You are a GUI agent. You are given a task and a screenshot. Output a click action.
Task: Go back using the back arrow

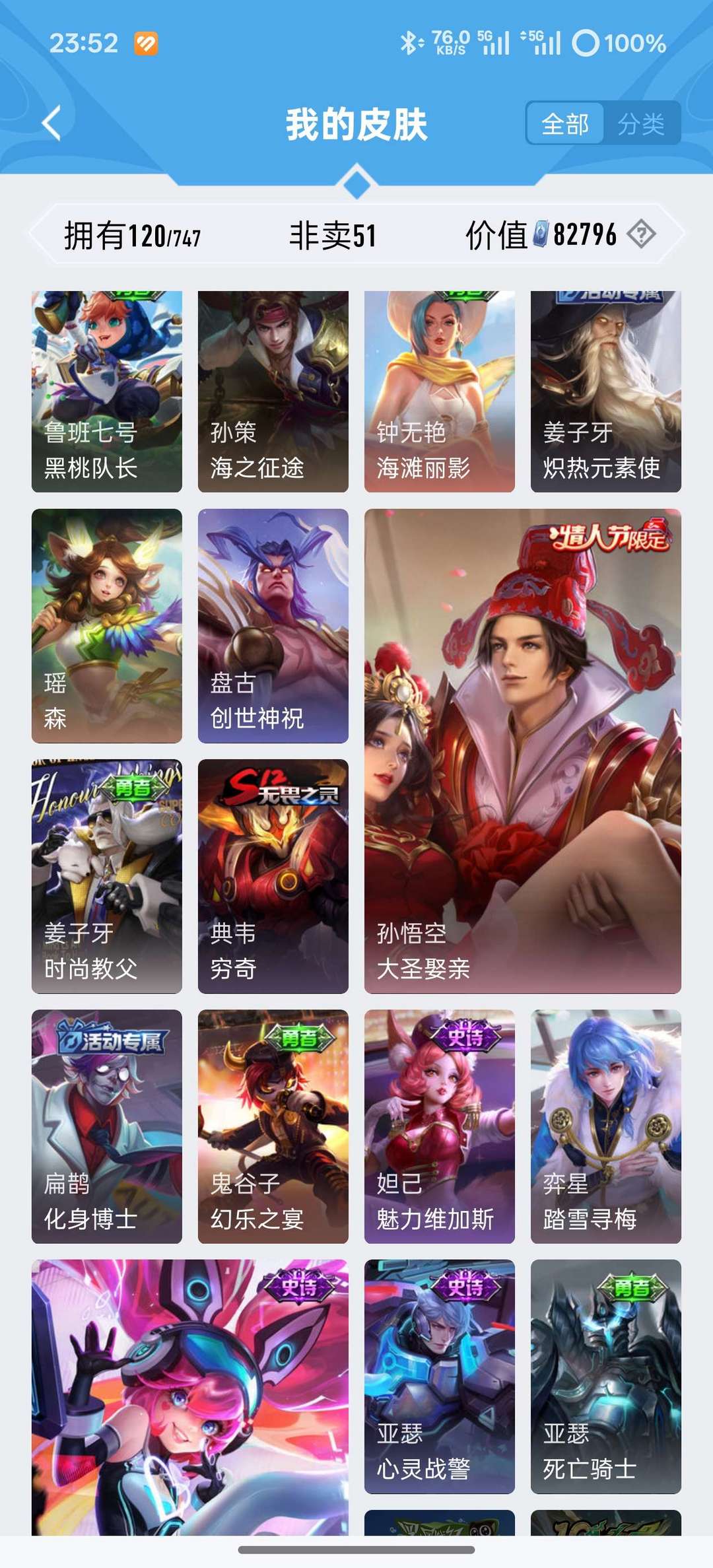51,123
